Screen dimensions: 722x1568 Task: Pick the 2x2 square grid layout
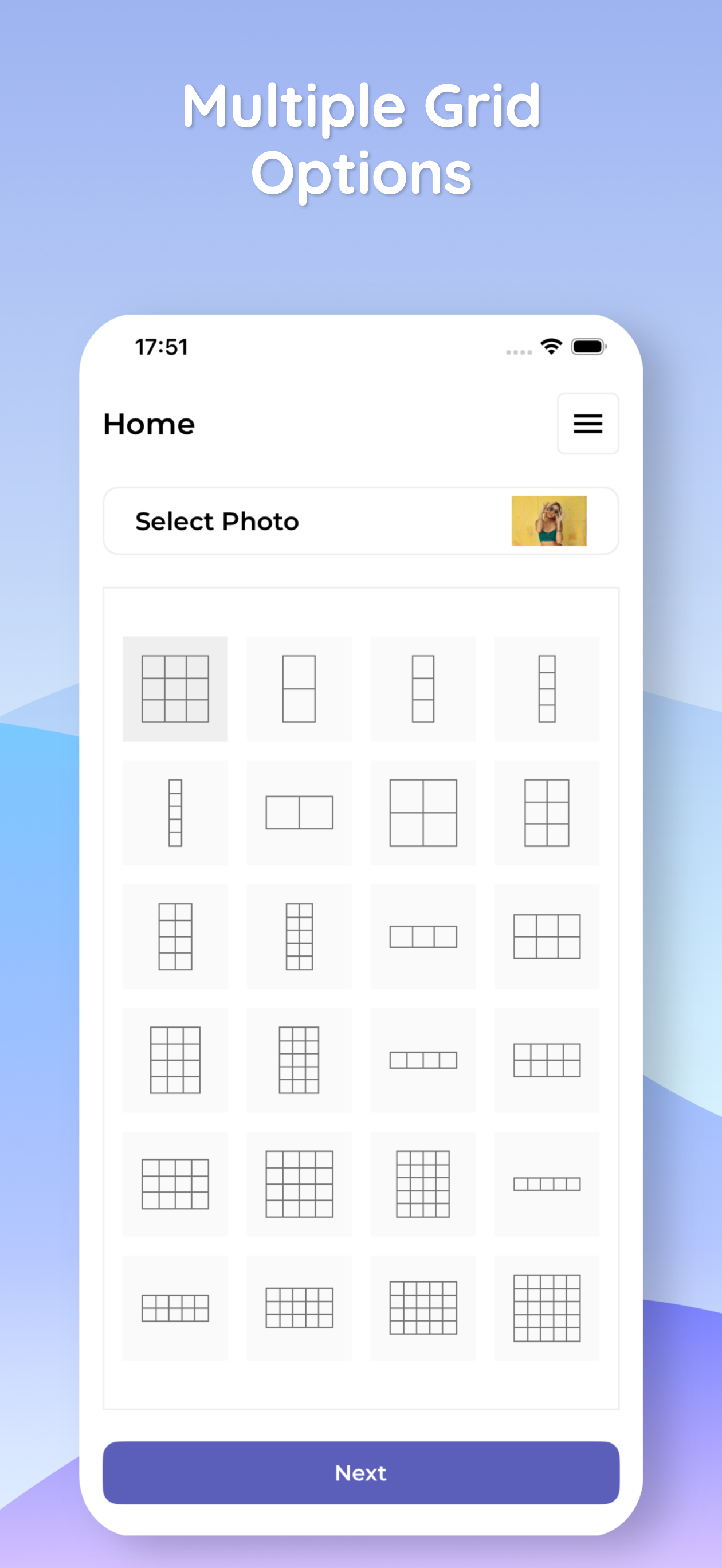(423, 812)
